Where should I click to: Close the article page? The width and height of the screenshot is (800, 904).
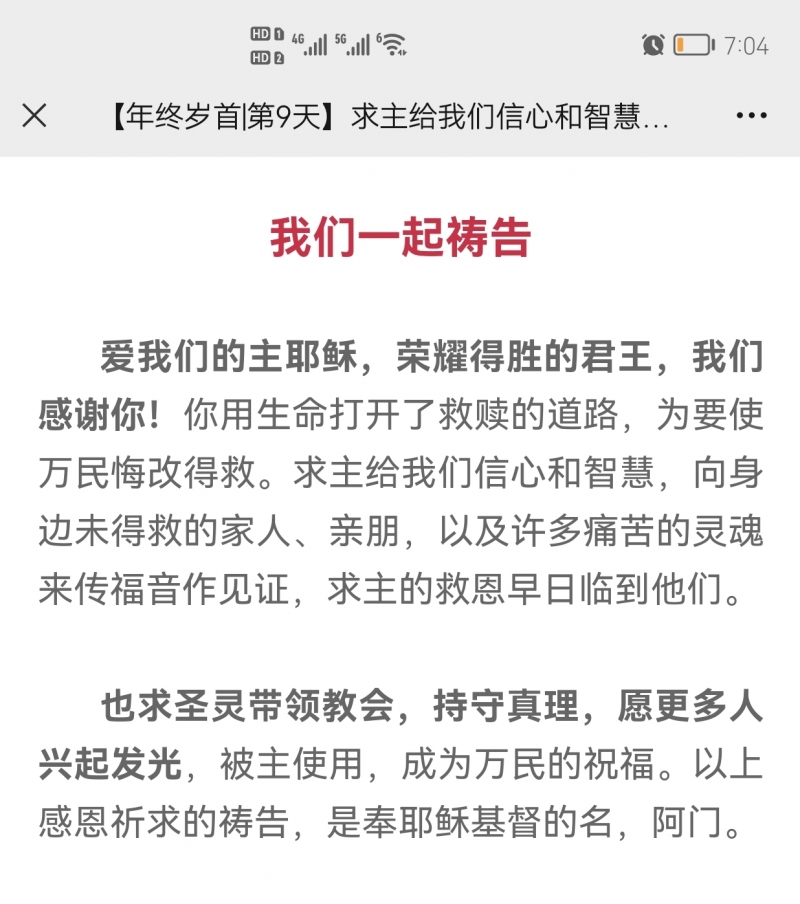pos(35,115)
